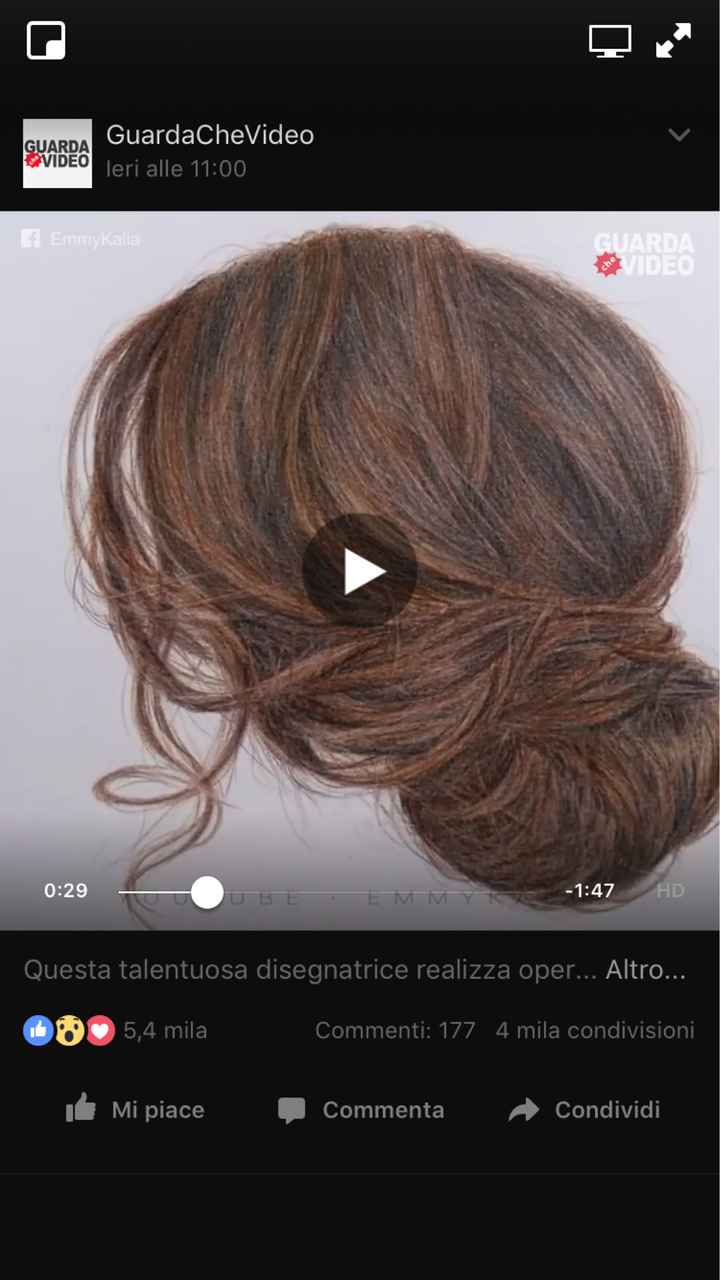
Task: Tap Mi piace to like the video
Action: tap(157, 1110)
